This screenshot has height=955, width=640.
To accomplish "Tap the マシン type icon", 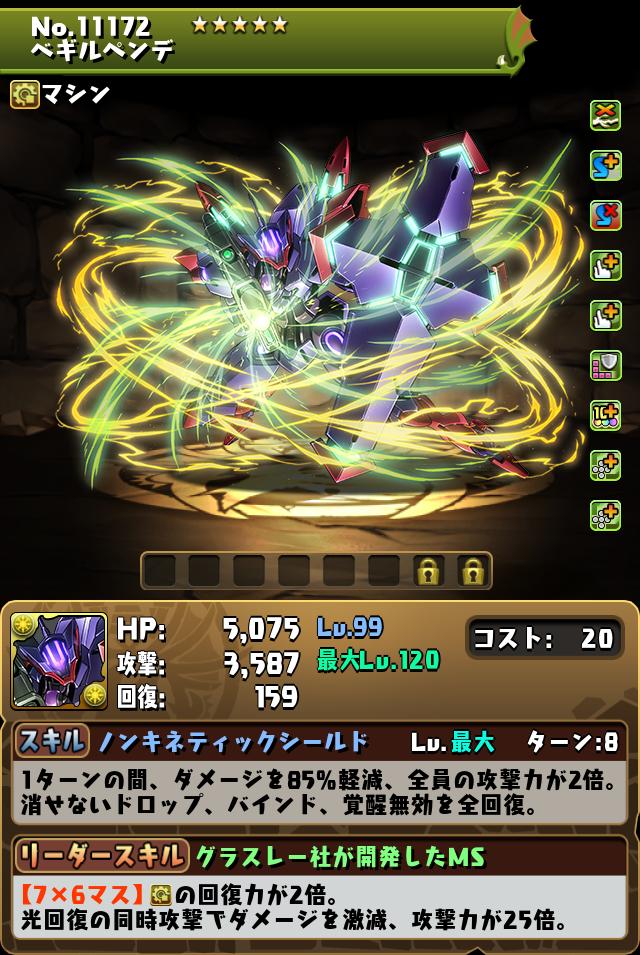I will pyautogui.click(x=24, y=94).
